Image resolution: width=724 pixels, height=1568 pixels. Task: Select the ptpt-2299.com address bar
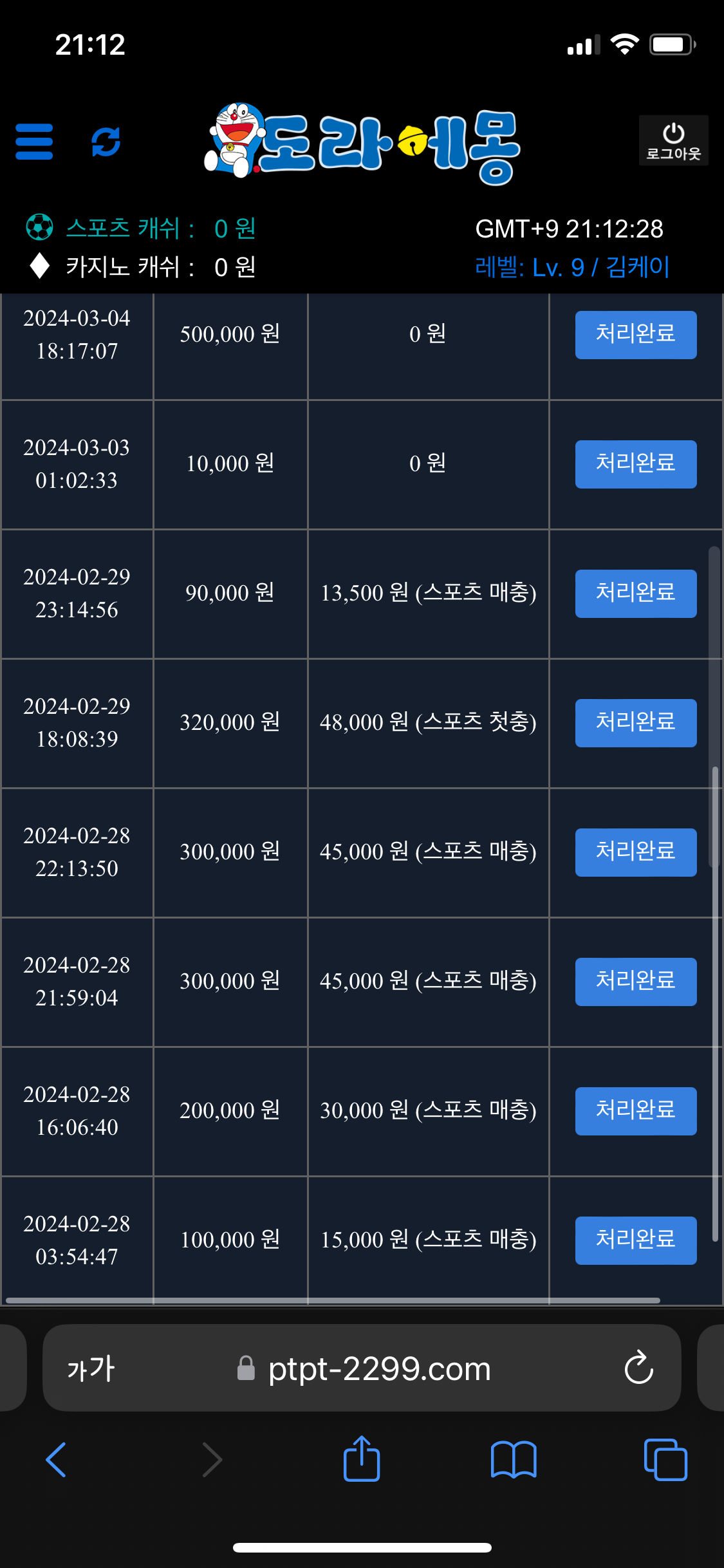pos(380,1368)
